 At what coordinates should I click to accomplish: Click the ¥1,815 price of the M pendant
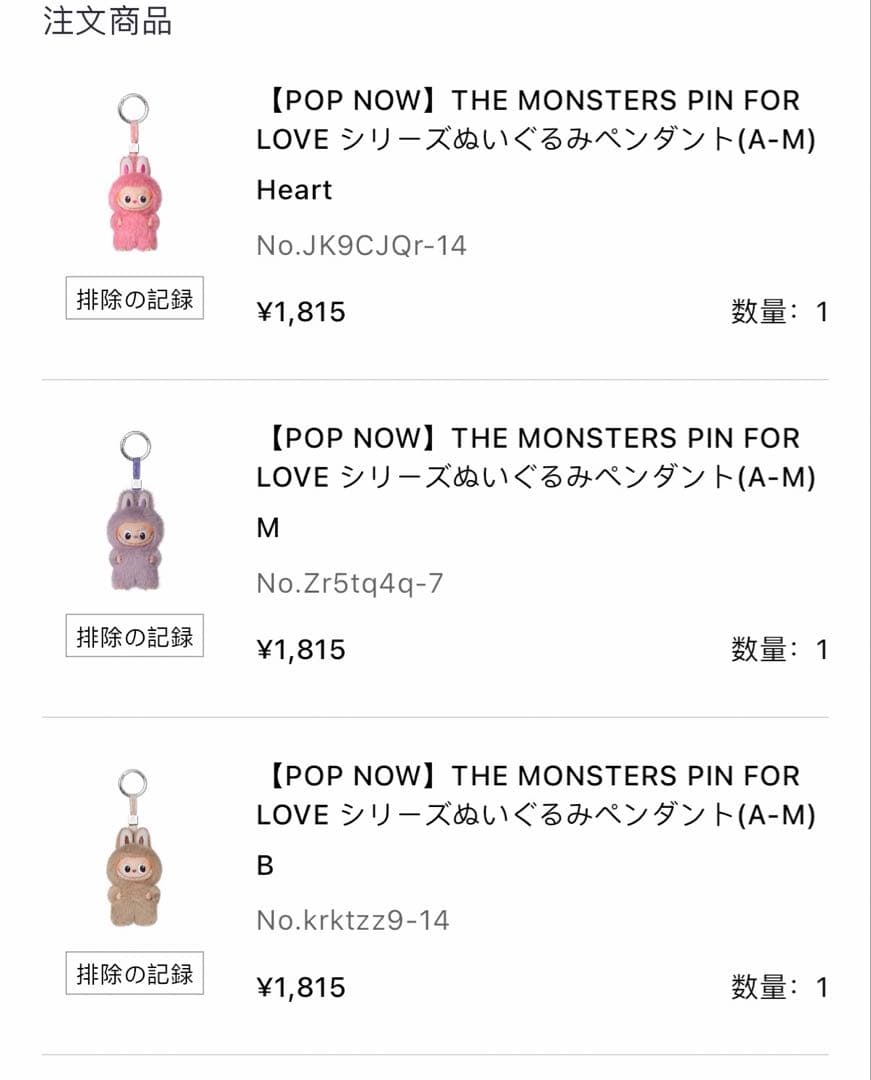tap(300, 649)
